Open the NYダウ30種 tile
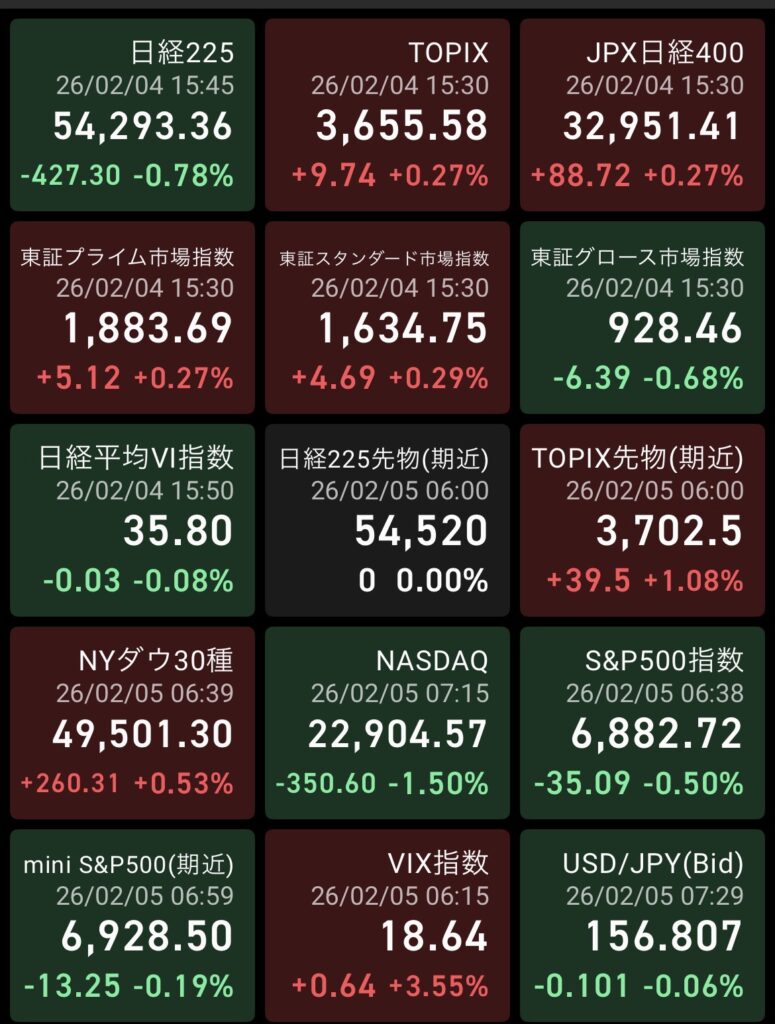Viewport: 775px width, 1024px height. click(x=132, y=723)
